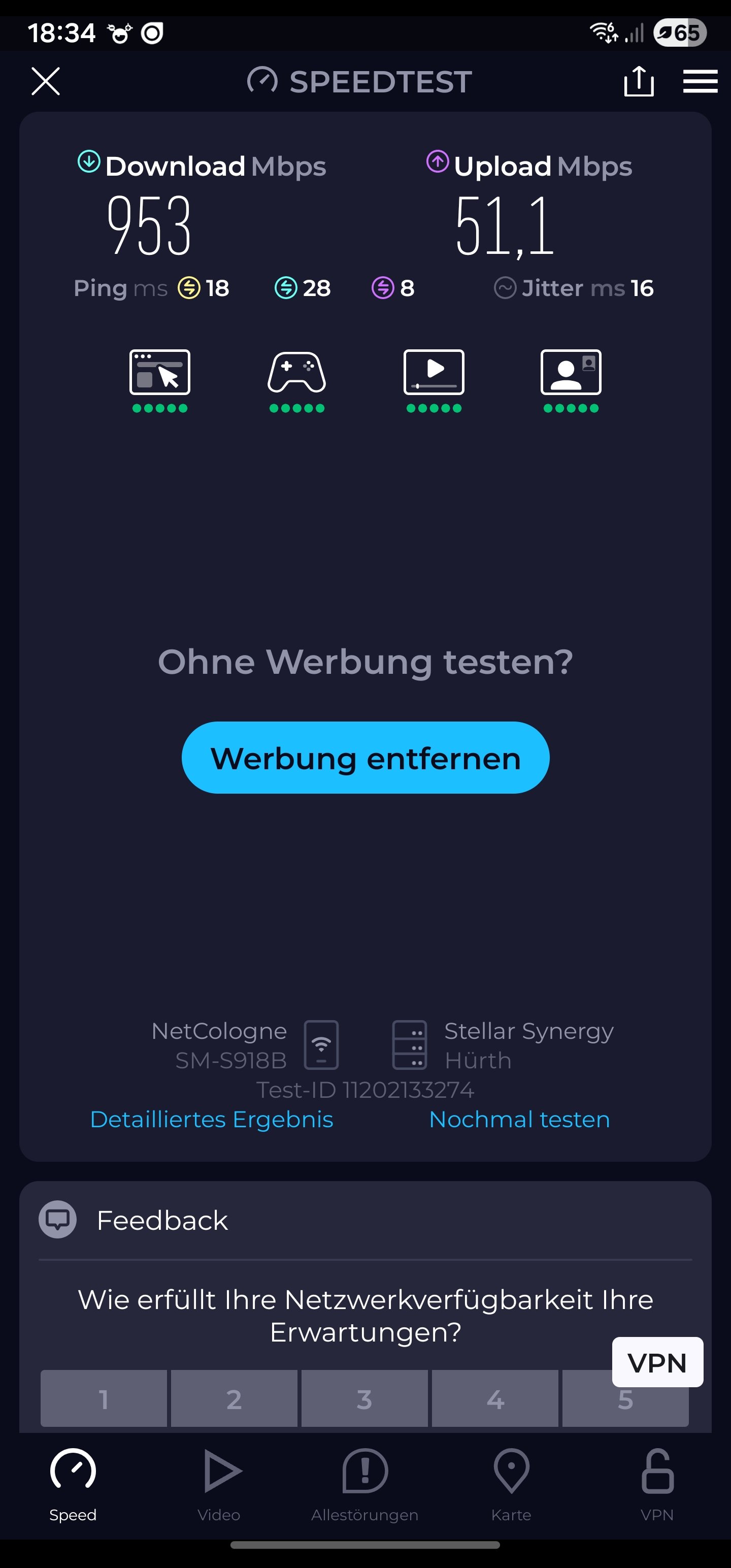Screen dimensions: 731x1568
Task: Tap Nochmal testen to rerun the test
Action: click(x=519, y=1120)
